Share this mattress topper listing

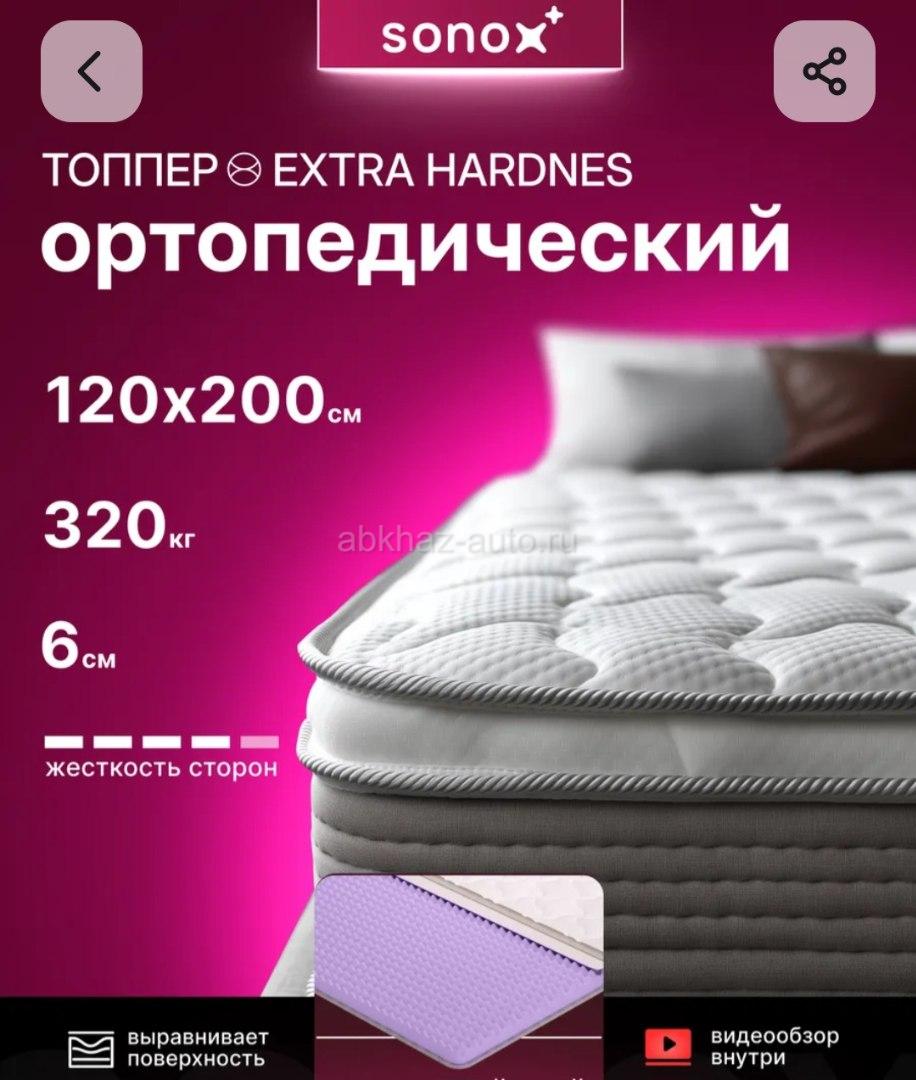pos(825,72)
